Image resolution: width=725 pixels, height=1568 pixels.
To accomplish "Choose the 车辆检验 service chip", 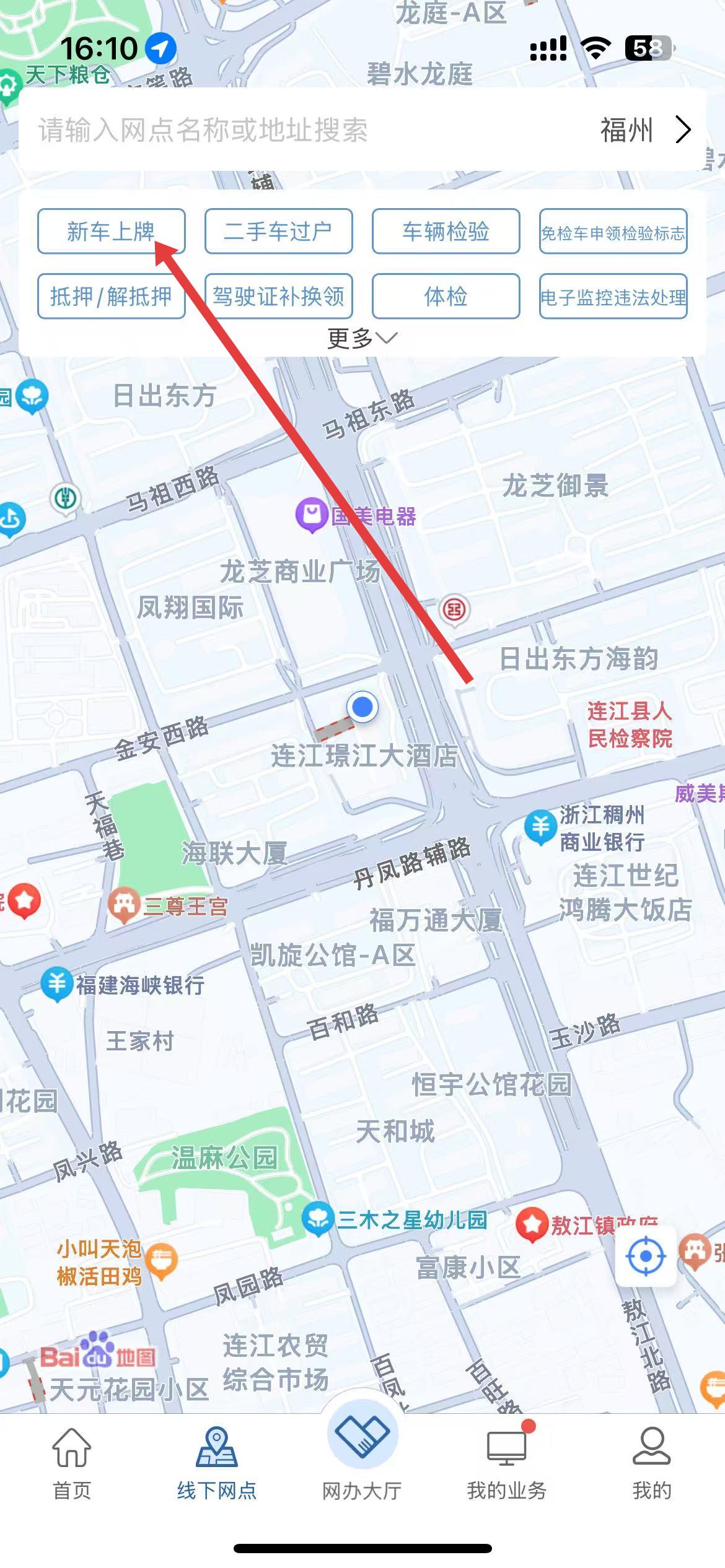I will (446, 232).
